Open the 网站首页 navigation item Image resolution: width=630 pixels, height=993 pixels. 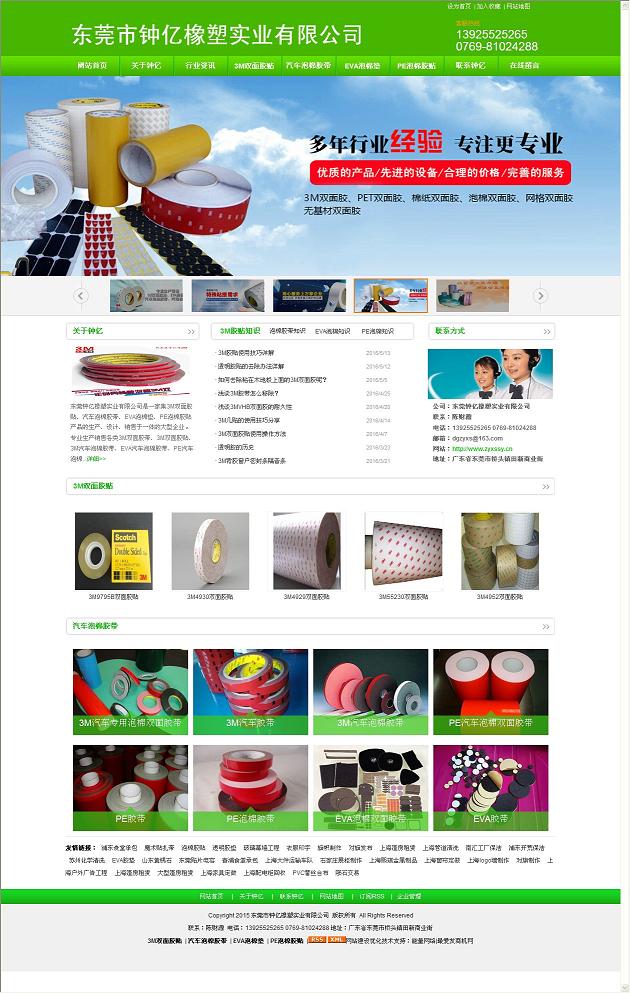[92, 65]
